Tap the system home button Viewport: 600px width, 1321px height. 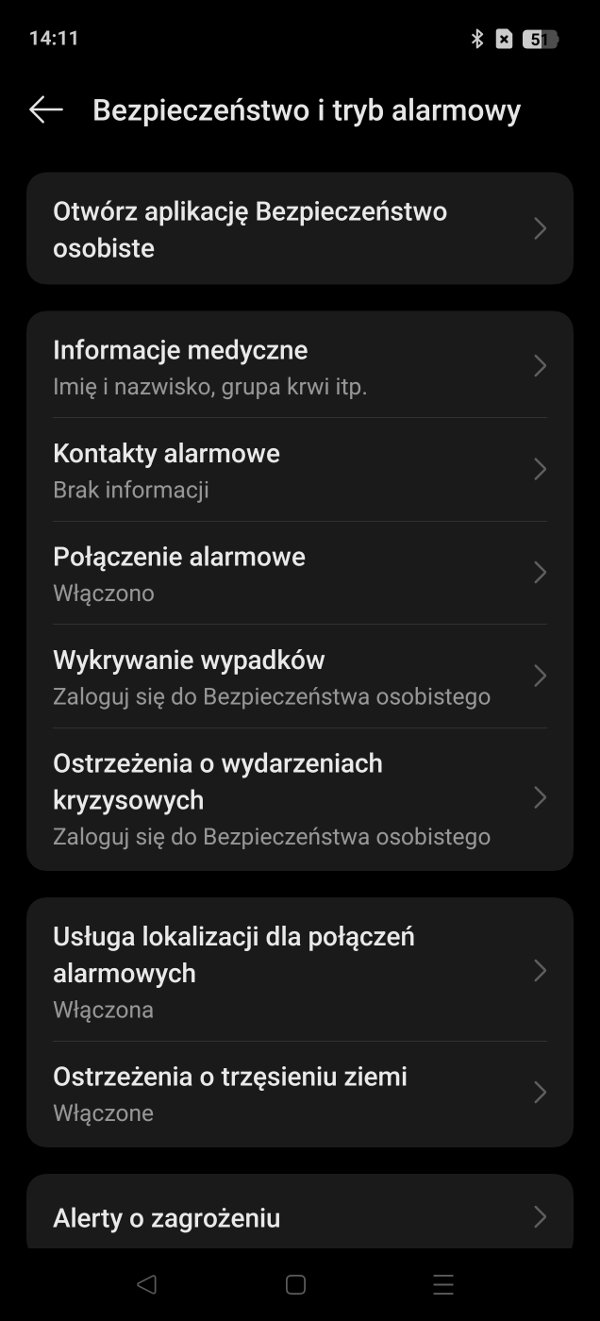tap(295, 1285)
